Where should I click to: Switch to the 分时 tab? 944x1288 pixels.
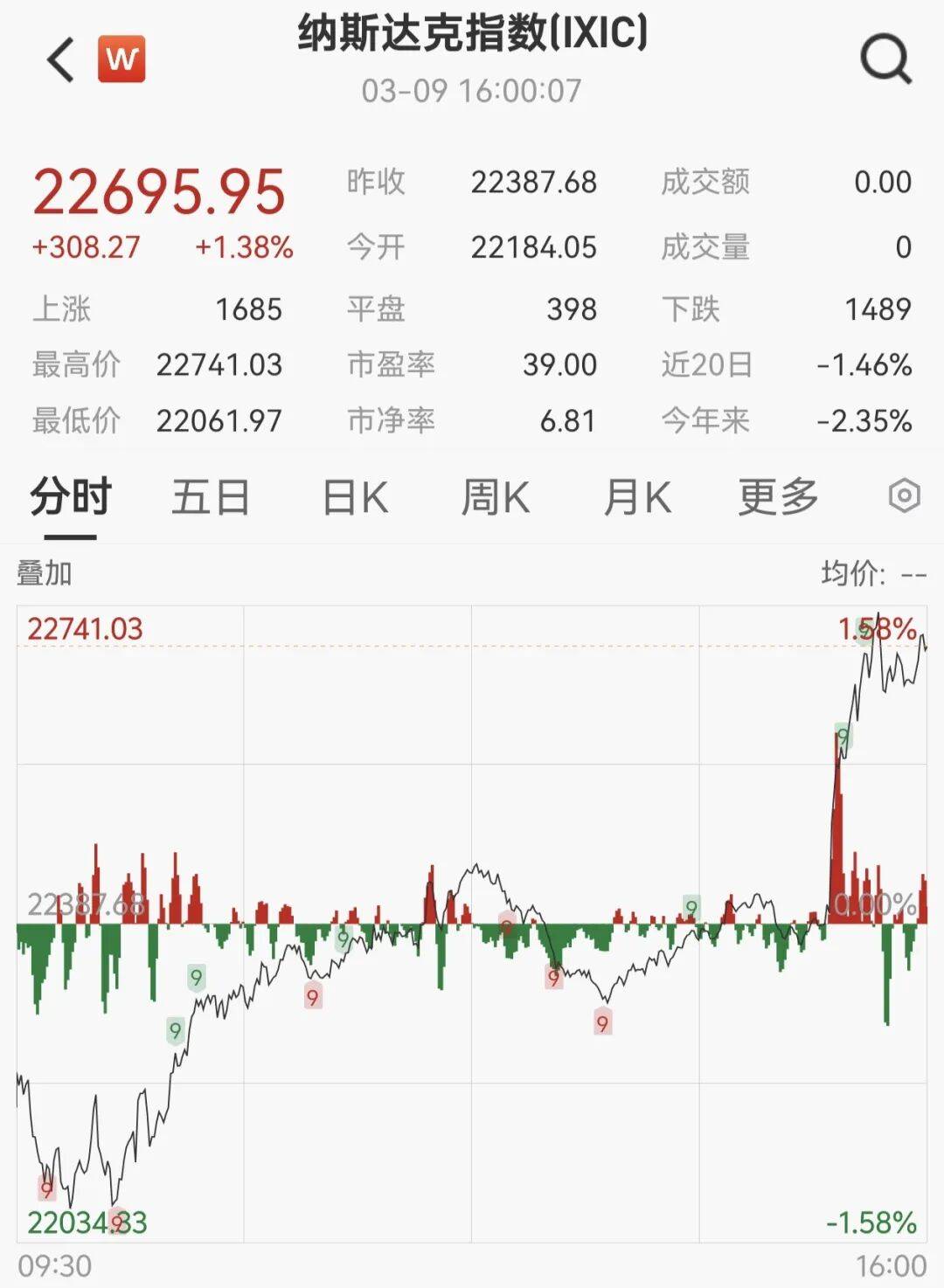(70, 495)
